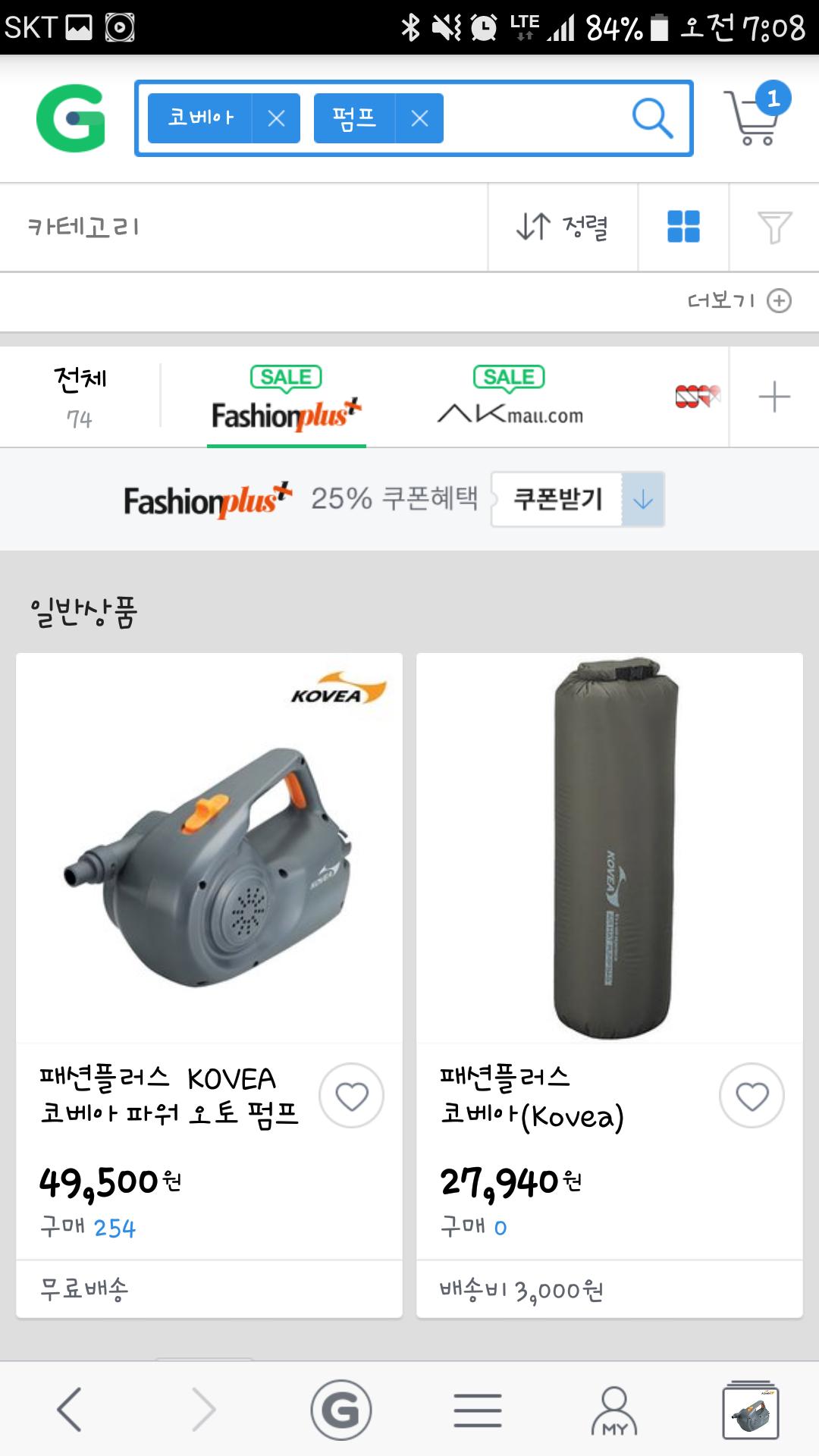The image size is (819, 1456).
Task: Open the Gmarket home logo
Action: click(x=71, y=118)
